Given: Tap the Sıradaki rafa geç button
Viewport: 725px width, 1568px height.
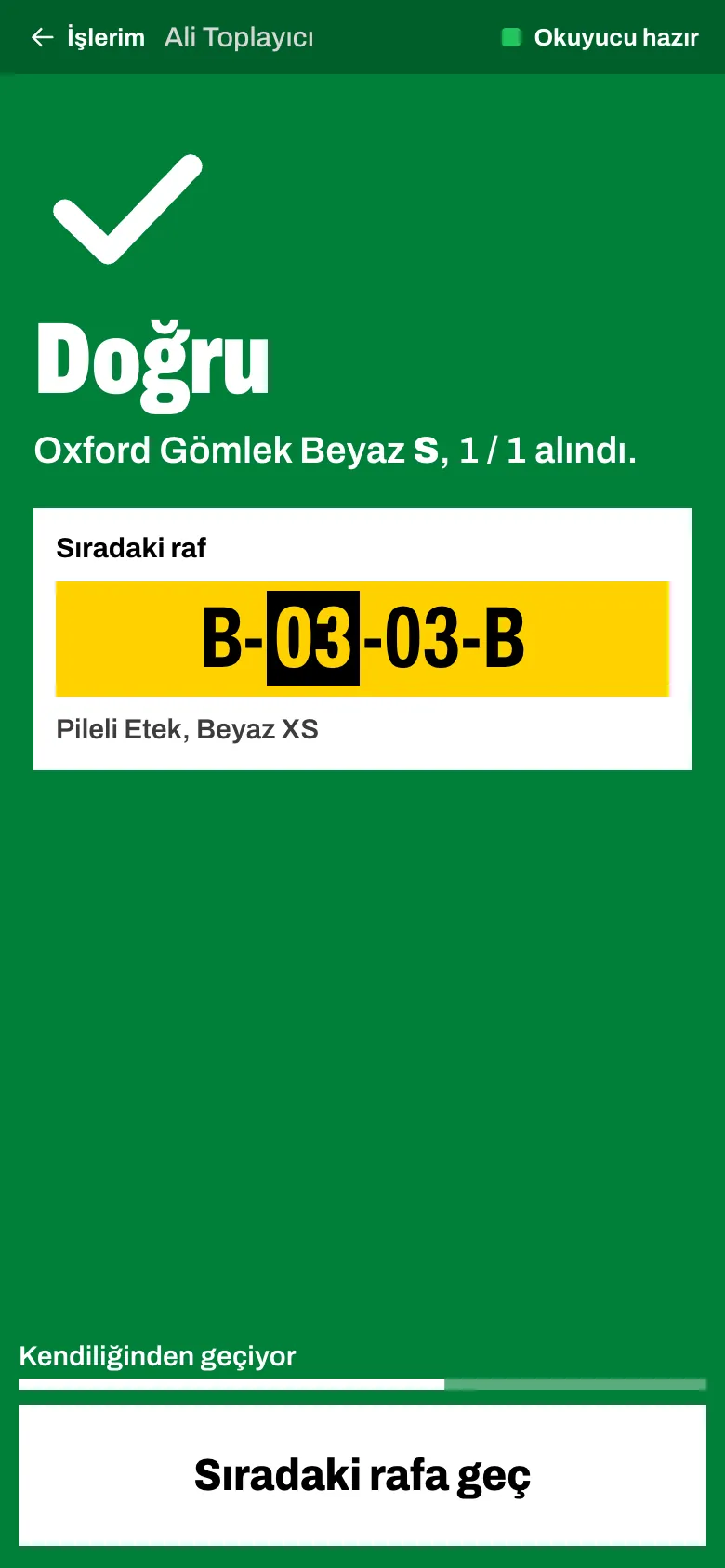Looking at the screenshot, I should [x=362, y=1475].
